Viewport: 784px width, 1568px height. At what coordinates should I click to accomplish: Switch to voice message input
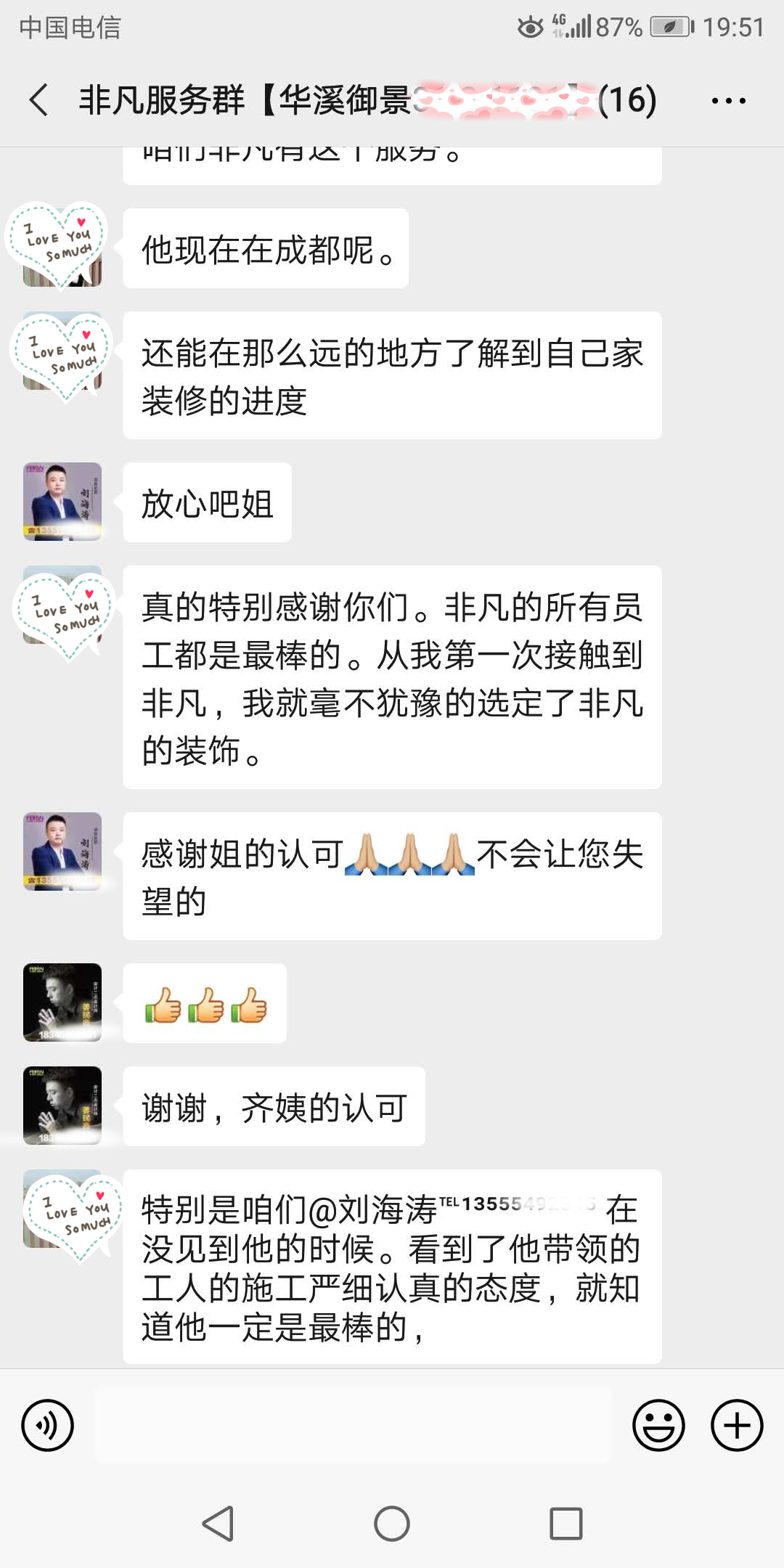[x=48, y=1426]
